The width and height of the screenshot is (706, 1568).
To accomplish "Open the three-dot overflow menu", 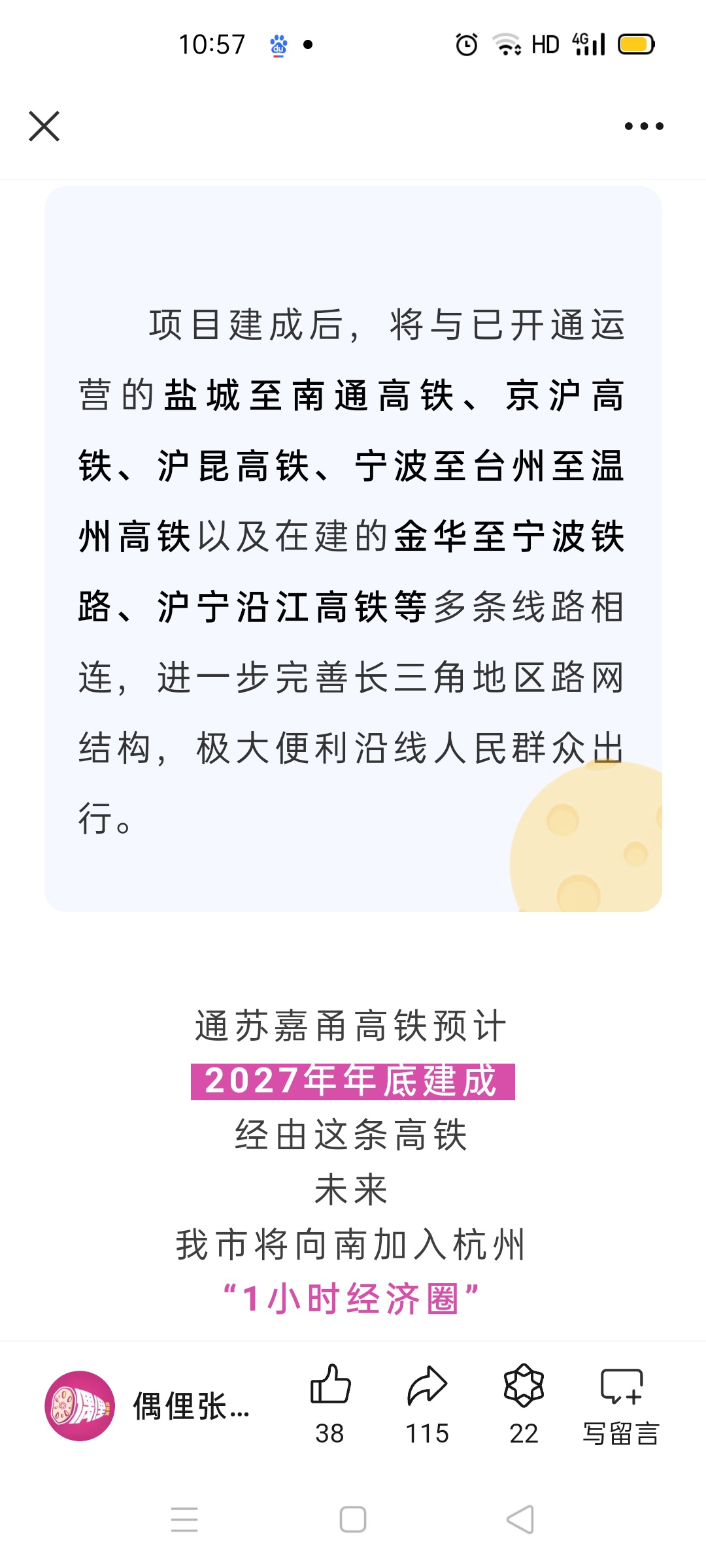I will pyautogui.click(x=644, y=126).
